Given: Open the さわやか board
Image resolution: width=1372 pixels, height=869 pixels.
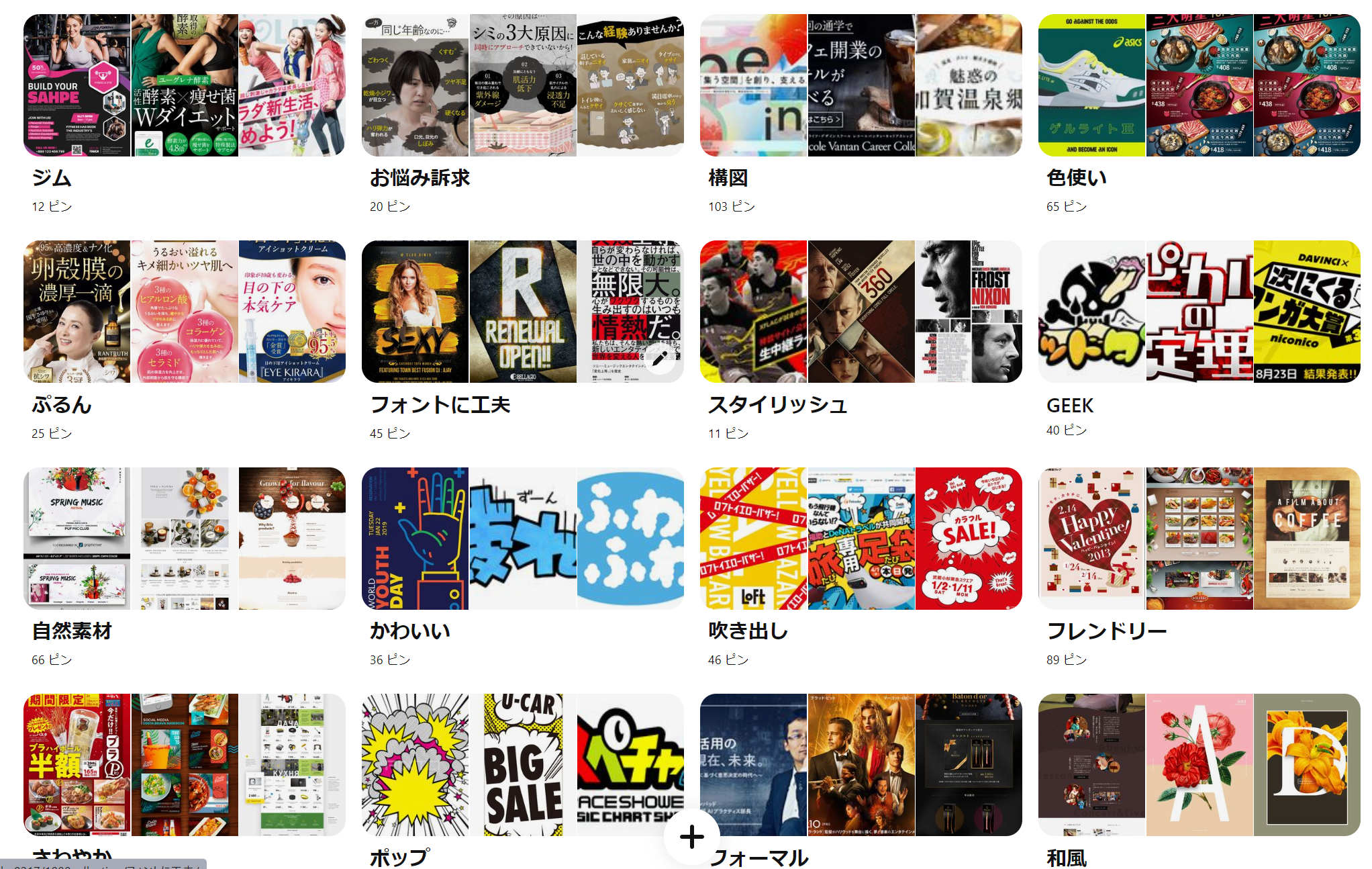Looking at the screenshot, I should tap(184, 765).
